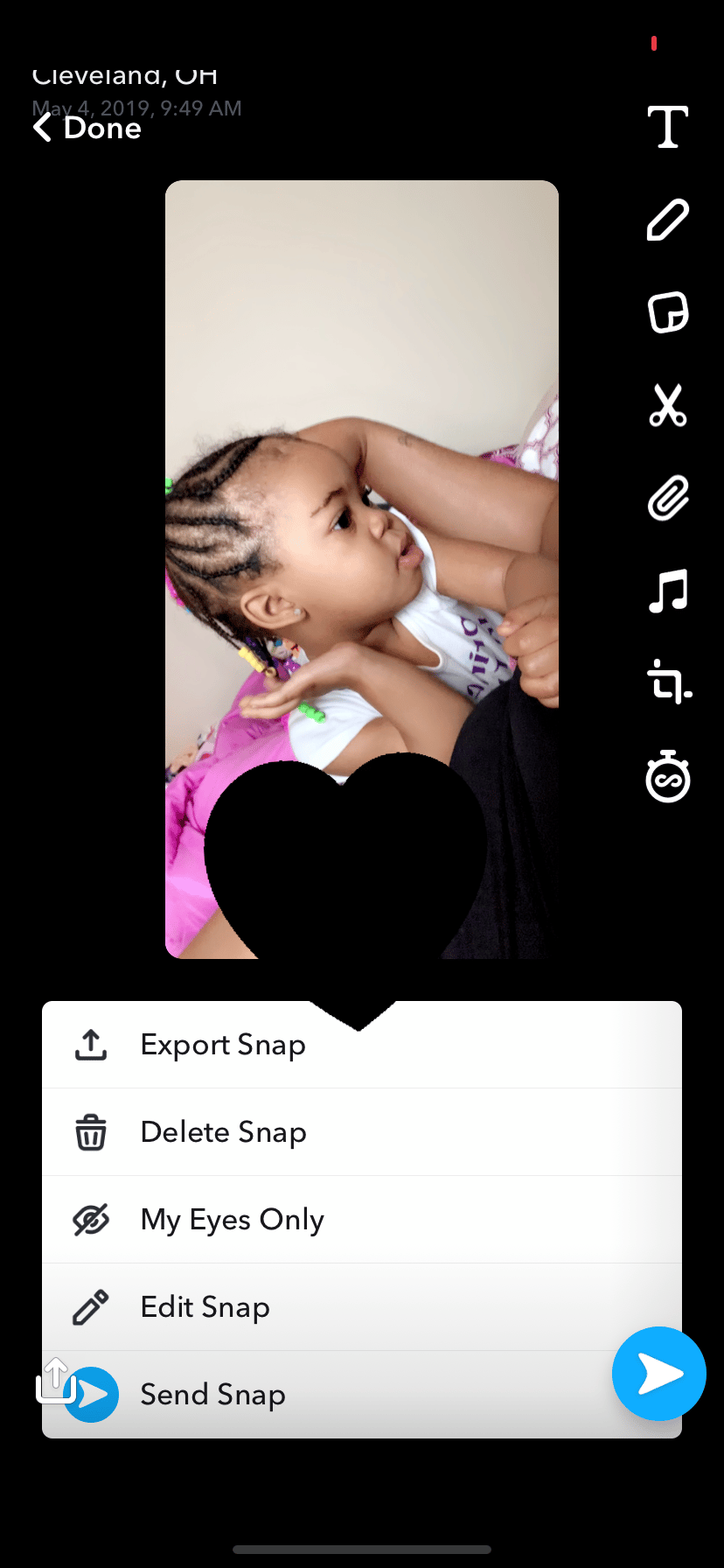Tap the share export icon at bottom left

click(x=54, y=1380)
